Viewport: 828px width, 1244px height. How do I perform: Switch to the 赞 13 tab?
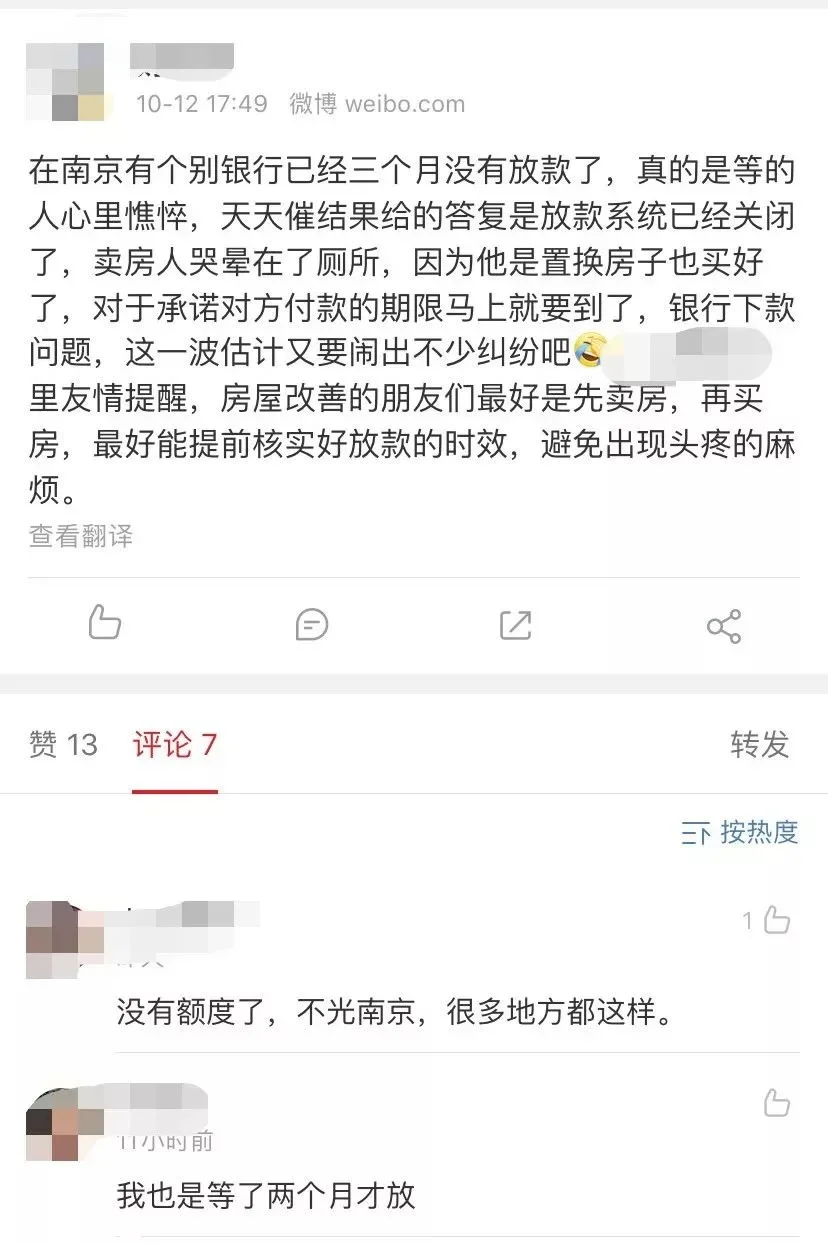(64, 744)
